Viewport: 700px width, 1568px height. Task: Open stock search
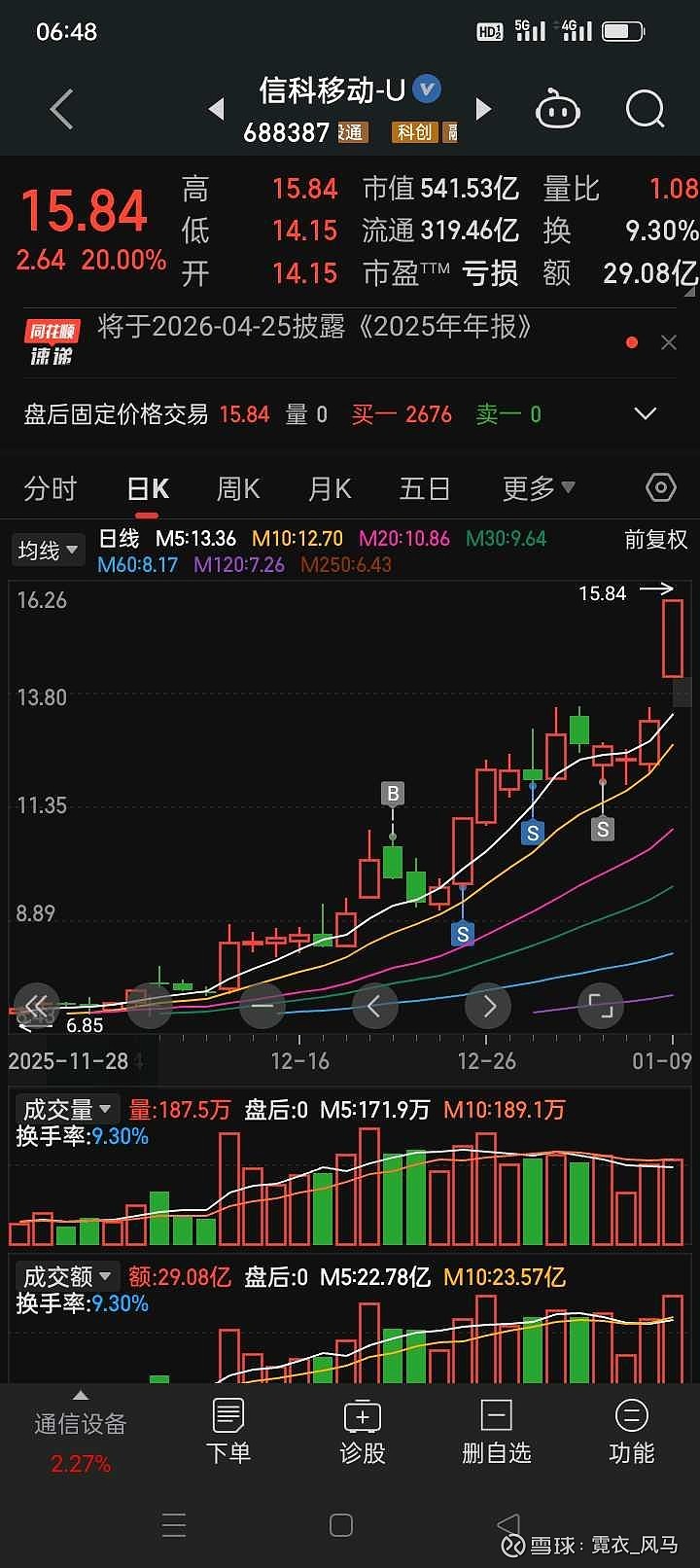pos(645,109)
